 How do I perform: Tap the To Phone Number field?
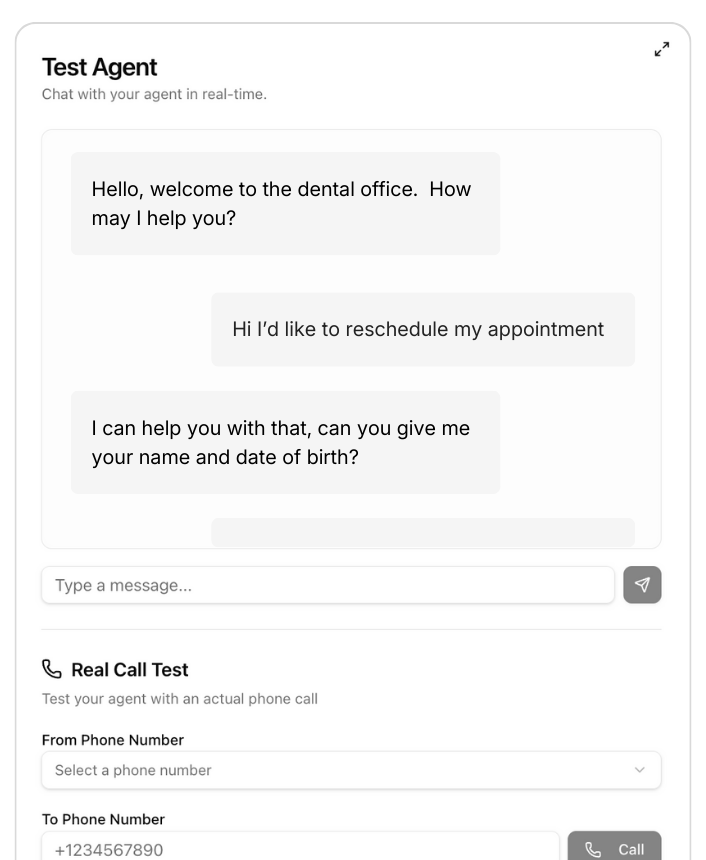[x=300, y=848]
